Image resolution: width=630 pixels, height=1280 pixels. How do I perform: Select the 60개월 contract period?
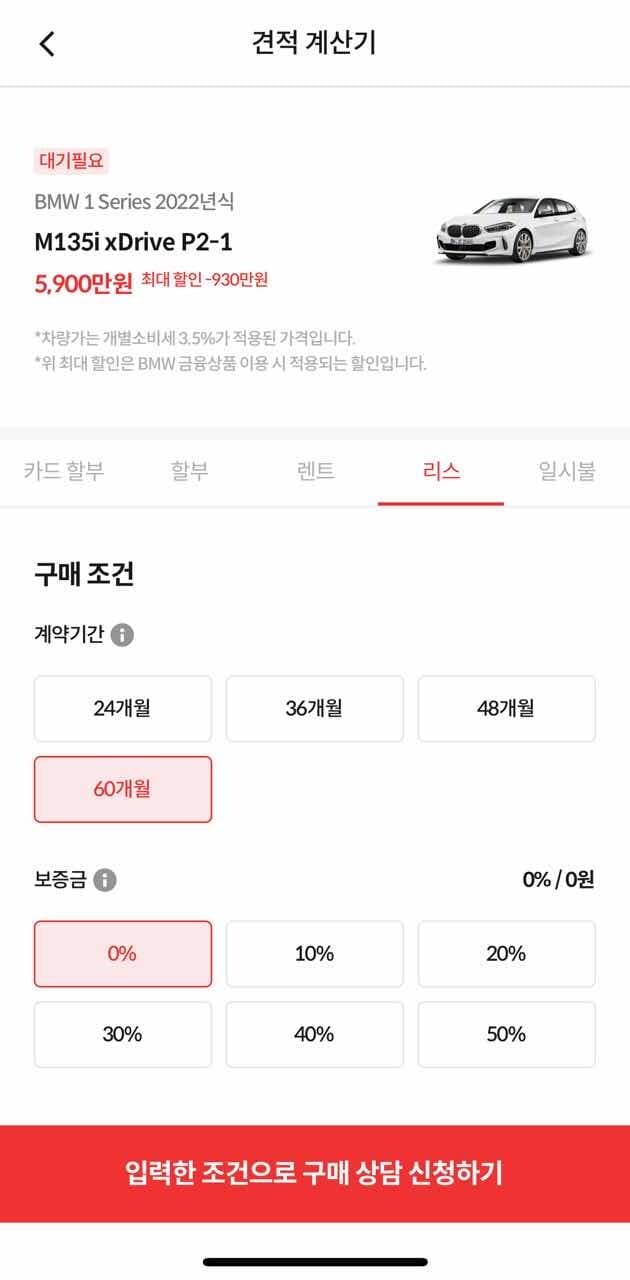[x=123, y=789]
